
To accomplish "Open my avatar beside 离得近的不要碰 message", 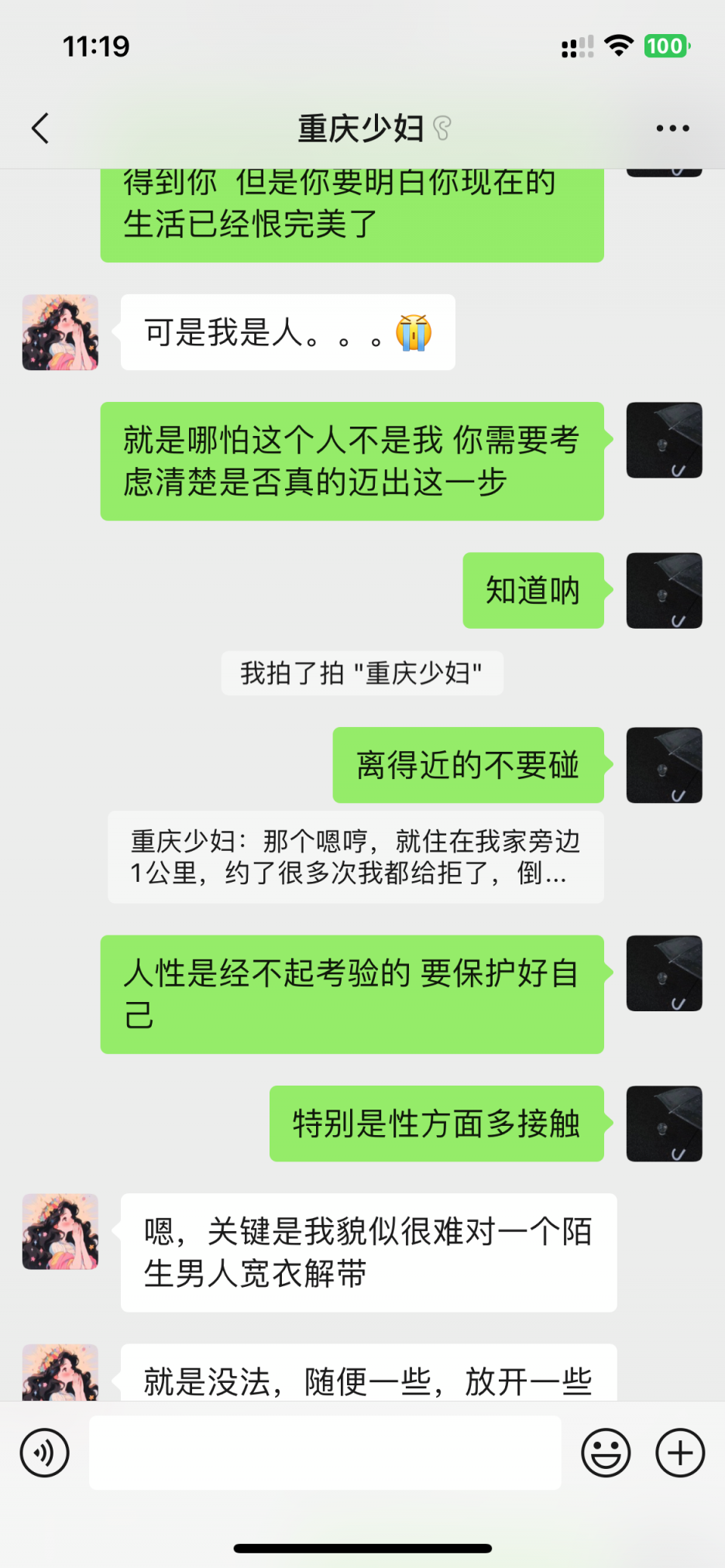I will pos(664,765).
